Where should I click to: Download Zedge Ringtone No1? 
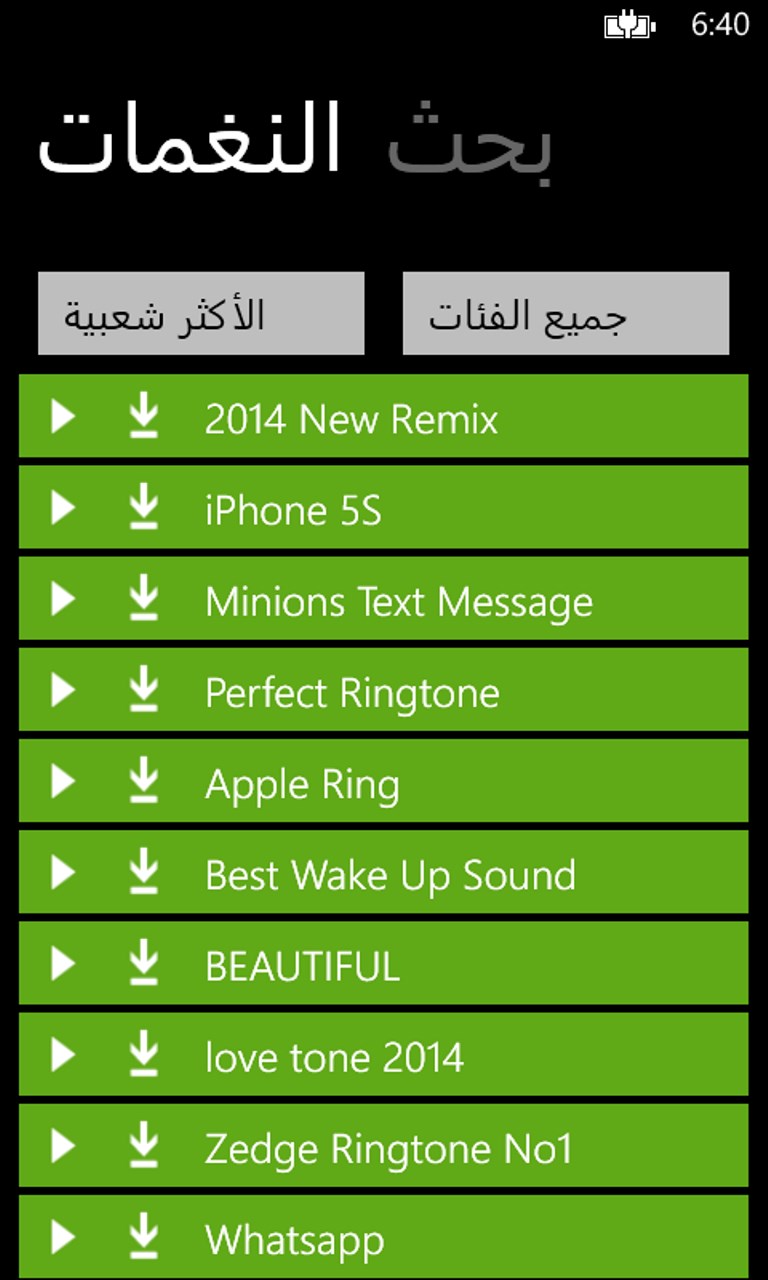[x=145, y=1146]
